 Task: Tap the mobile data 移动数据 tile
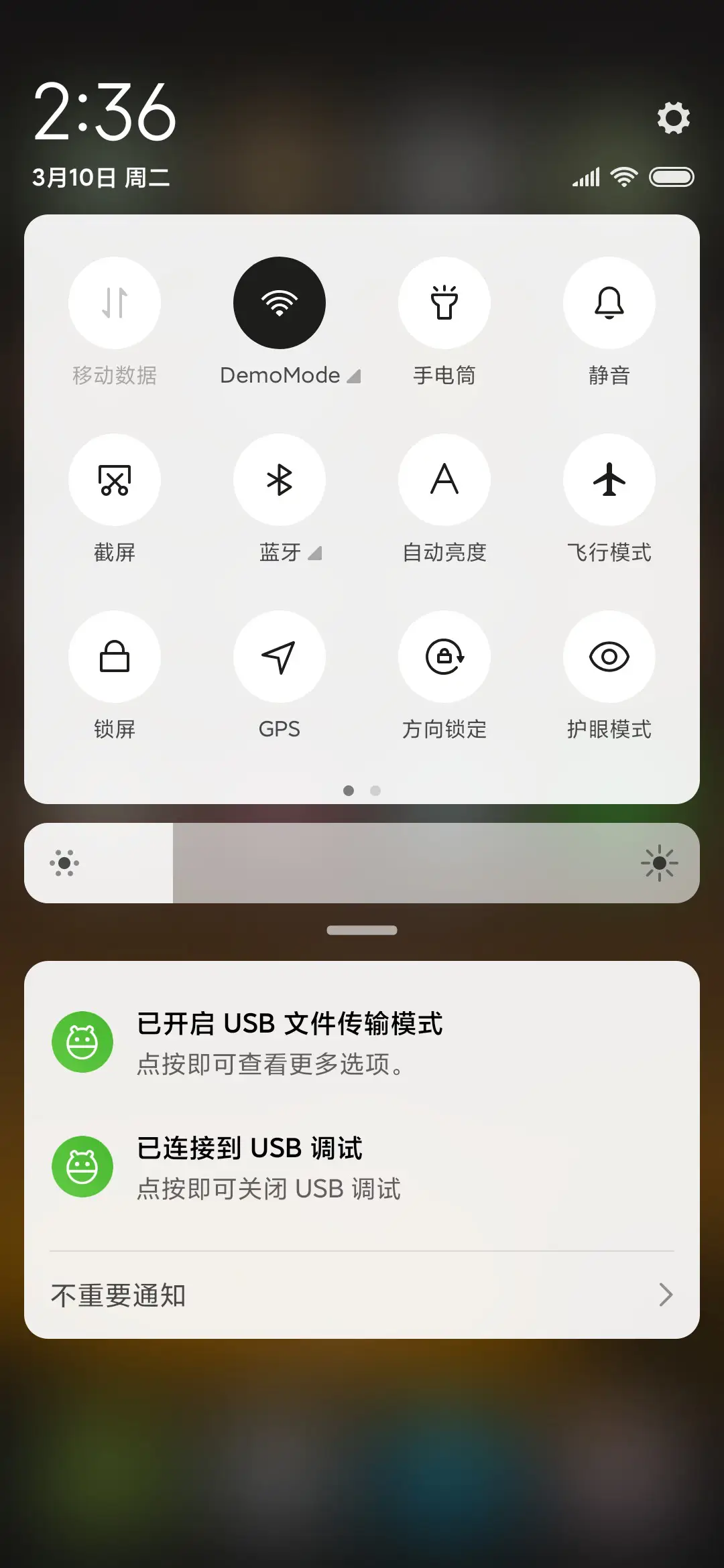[115, 303]
